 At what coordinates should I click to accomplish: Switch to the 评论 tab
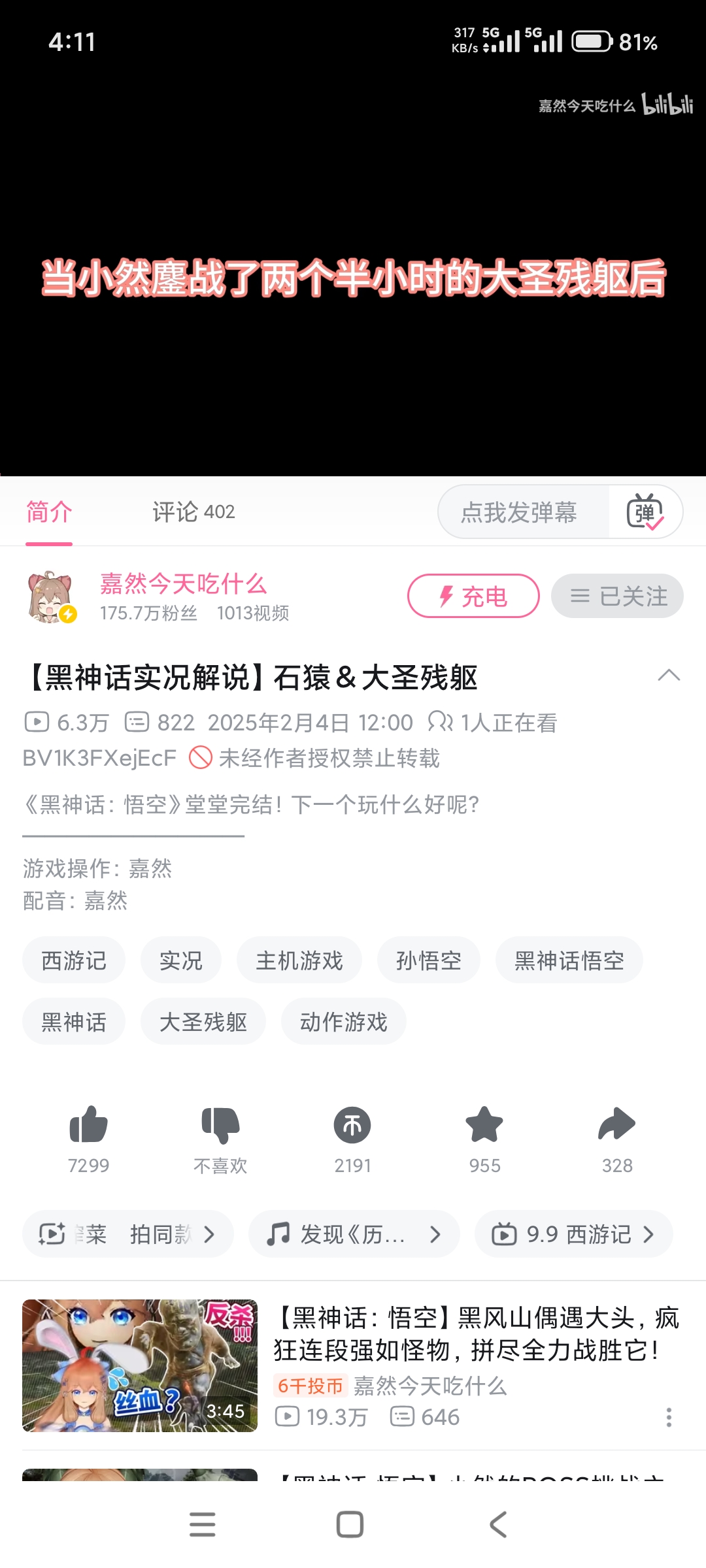(x=193, y=512)
